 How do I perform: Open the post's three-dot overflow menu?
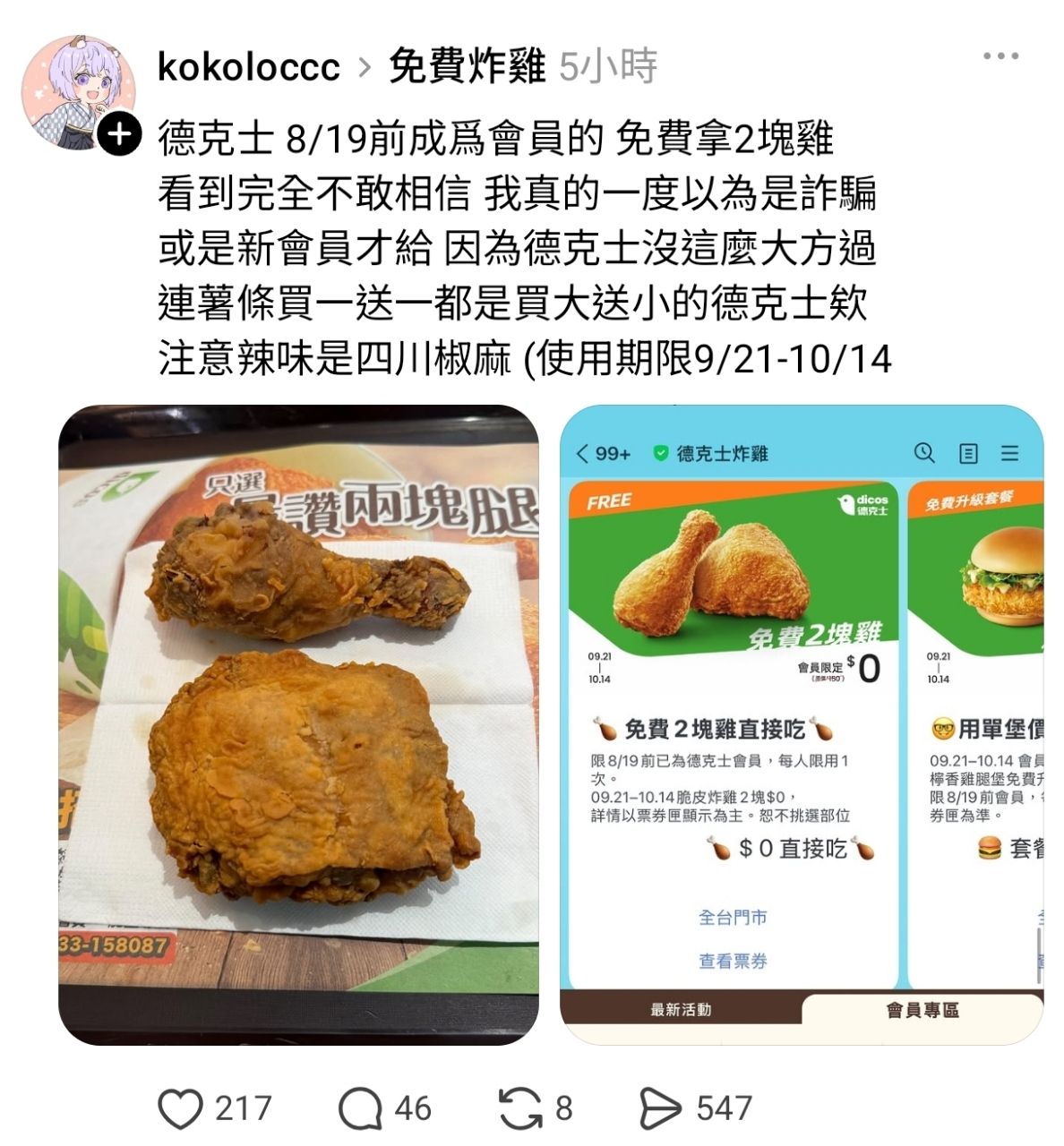point(1000,56)
